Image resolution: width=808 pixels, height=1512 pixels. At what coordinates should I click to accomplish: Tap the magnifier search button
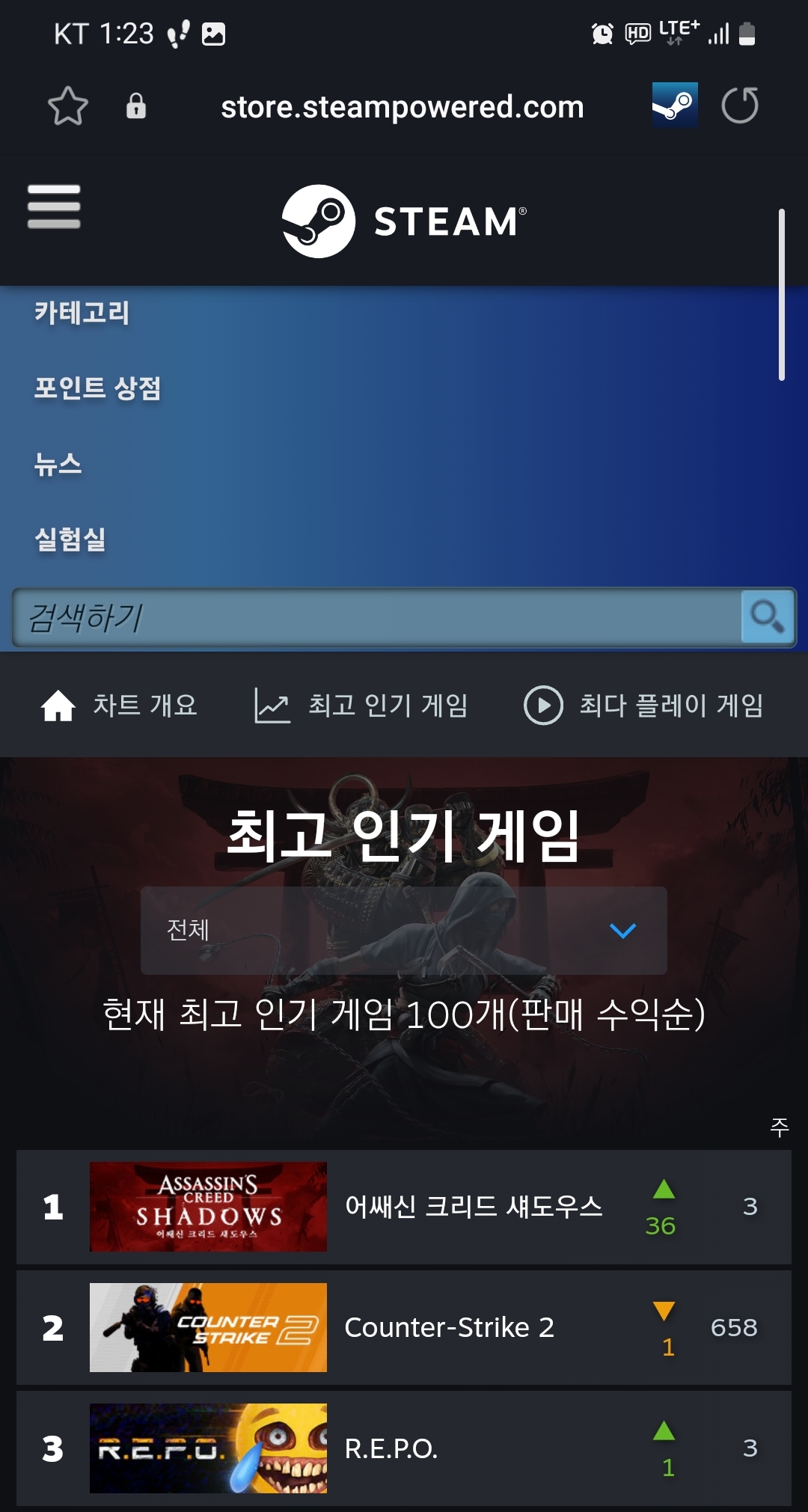(x=767, y=617)
